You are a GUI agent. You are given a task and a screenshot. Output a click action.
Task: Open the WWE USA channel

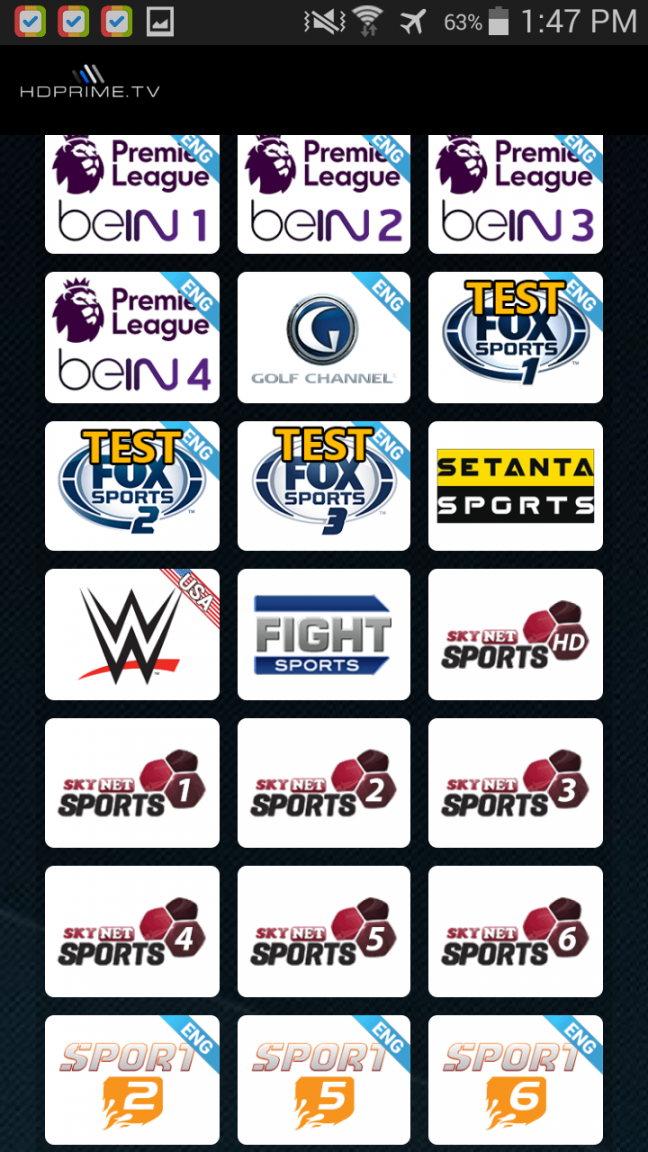point(132,634)
